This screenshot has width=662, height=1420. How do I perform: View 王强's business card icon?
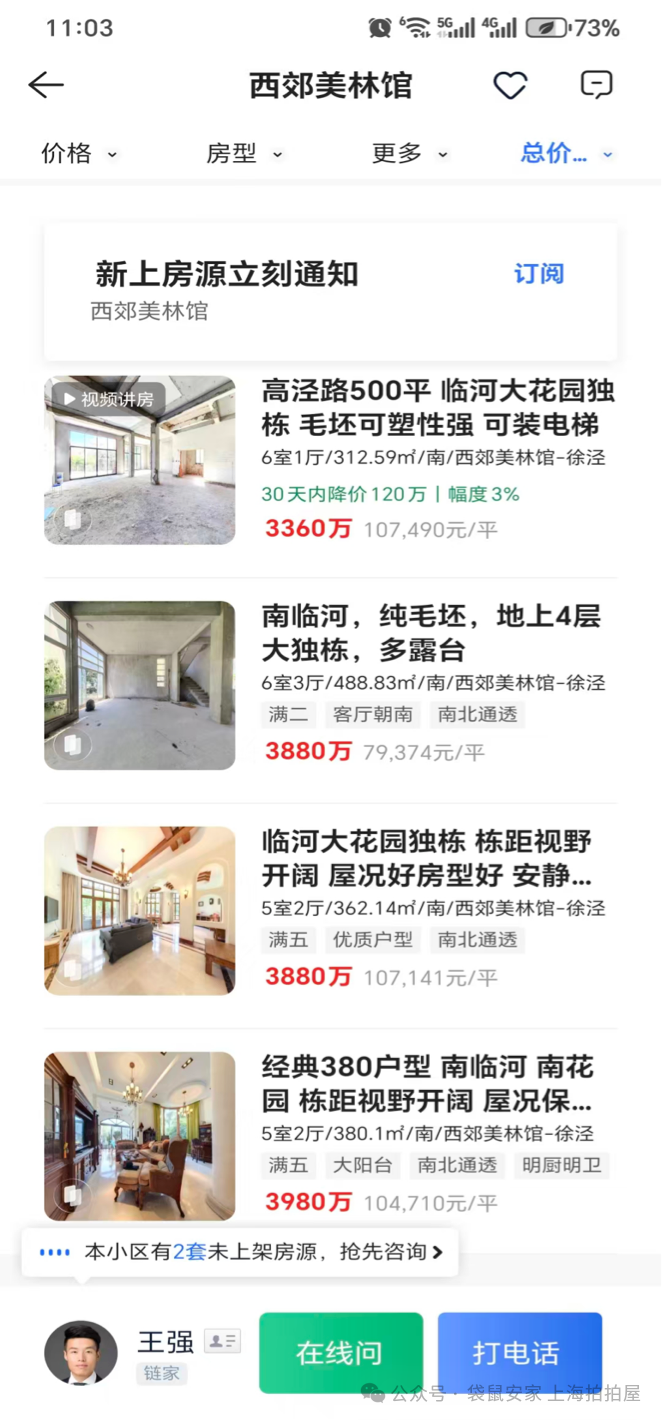click(222, 1341)
